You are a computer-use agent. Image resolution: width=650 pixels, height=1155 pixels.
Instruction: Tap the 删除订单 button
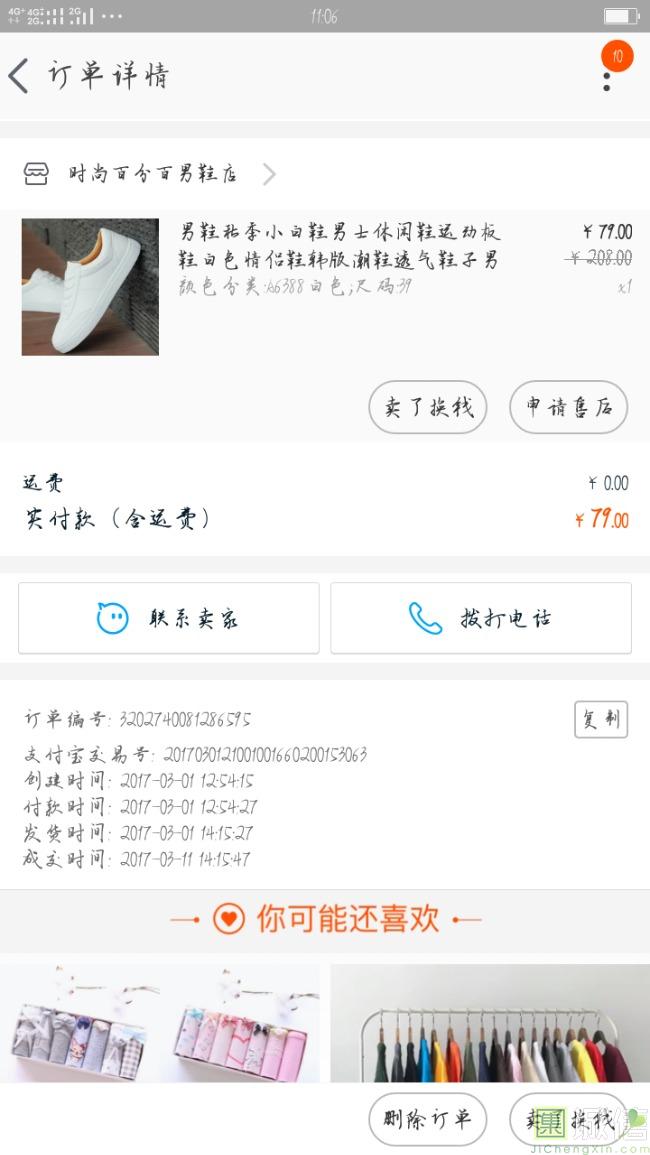pos(428,1119)
